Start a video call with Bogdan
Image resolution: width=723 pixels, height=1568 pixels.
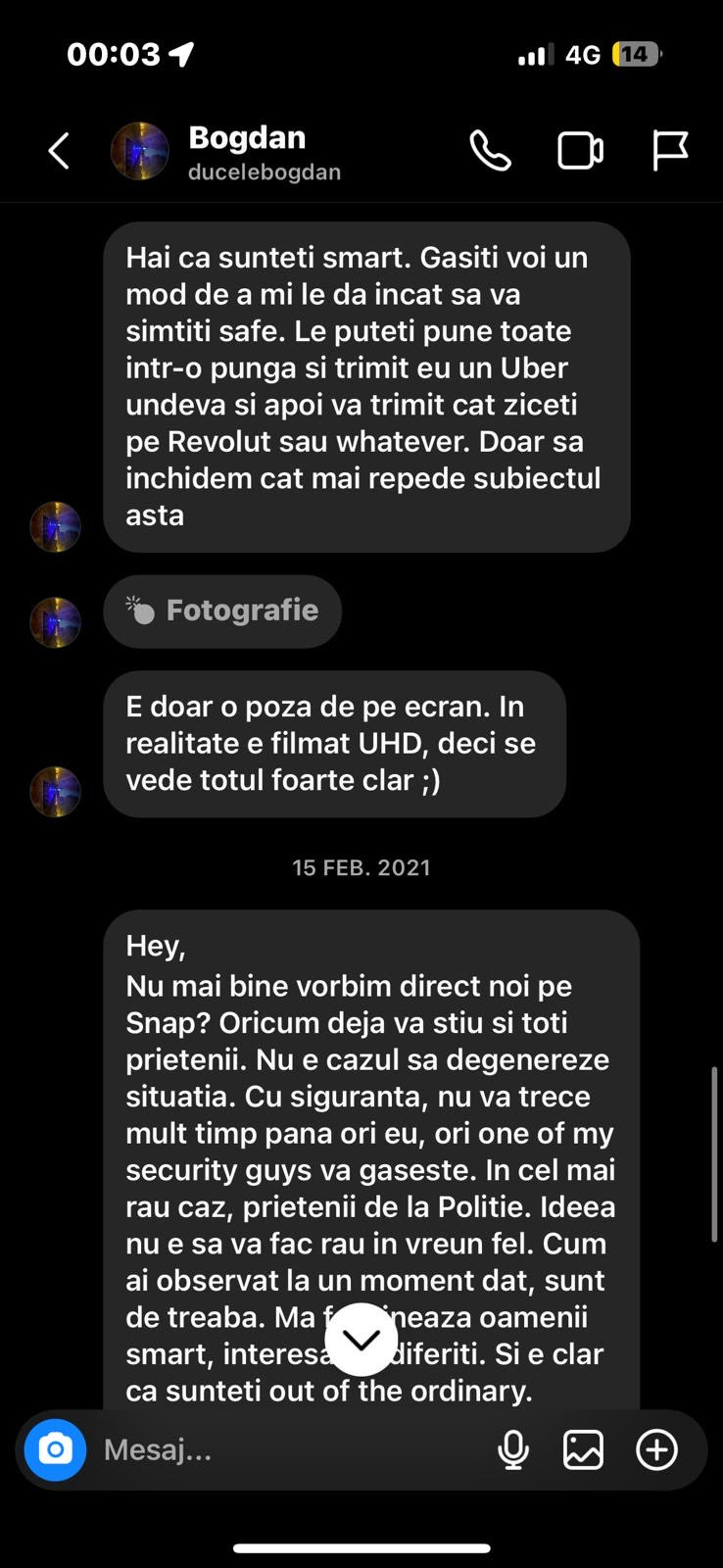(x=580, y=151)
